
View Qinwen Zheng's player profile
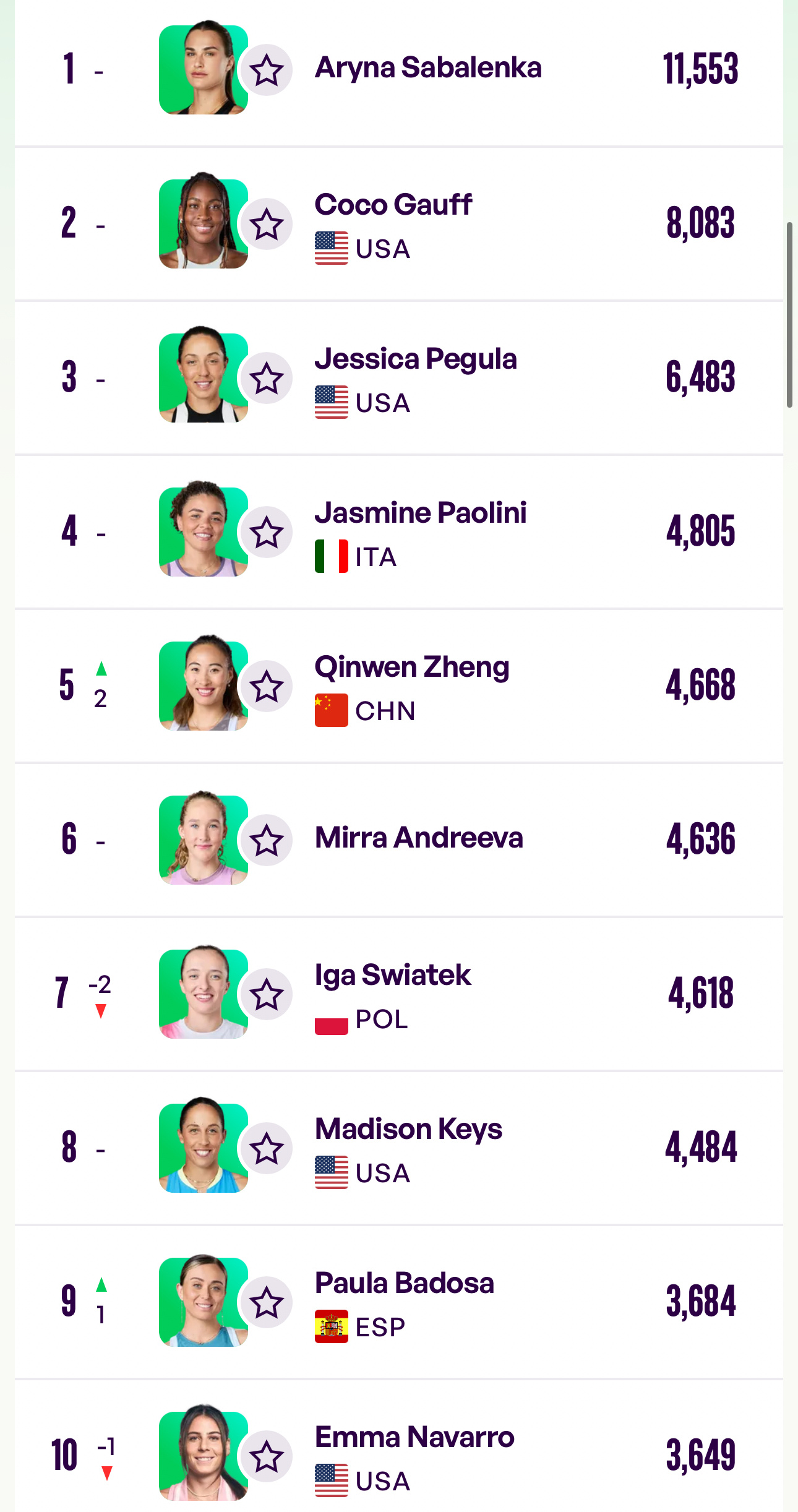(412, 667)
